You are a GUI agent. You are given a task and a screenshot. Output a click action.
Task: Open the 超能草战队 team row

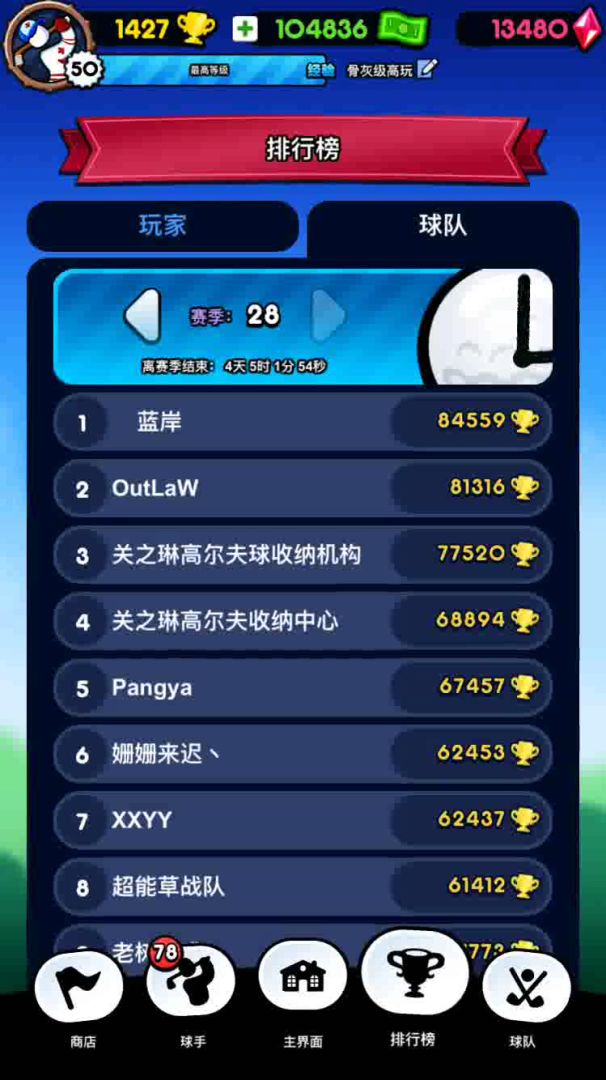pos(302,886)
